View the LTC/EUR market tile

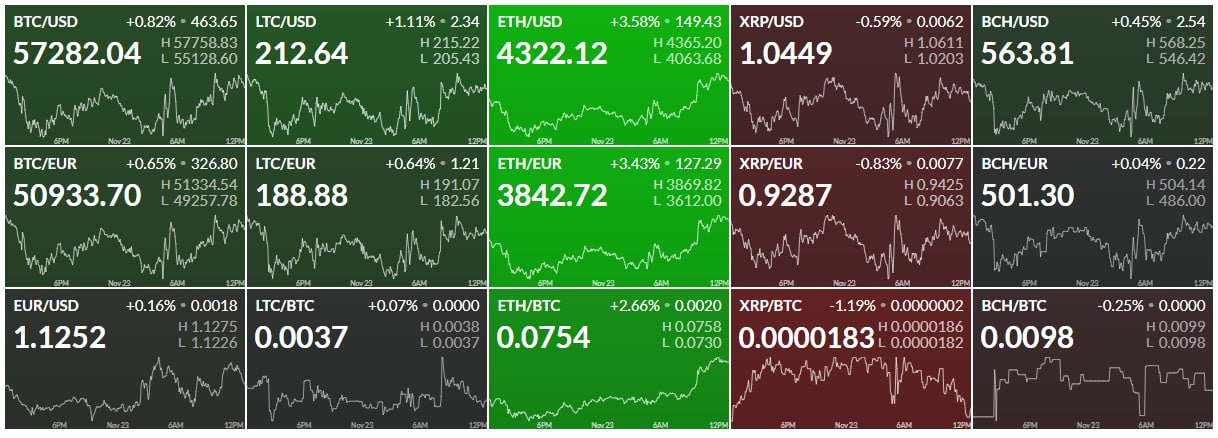pos(366,217)
